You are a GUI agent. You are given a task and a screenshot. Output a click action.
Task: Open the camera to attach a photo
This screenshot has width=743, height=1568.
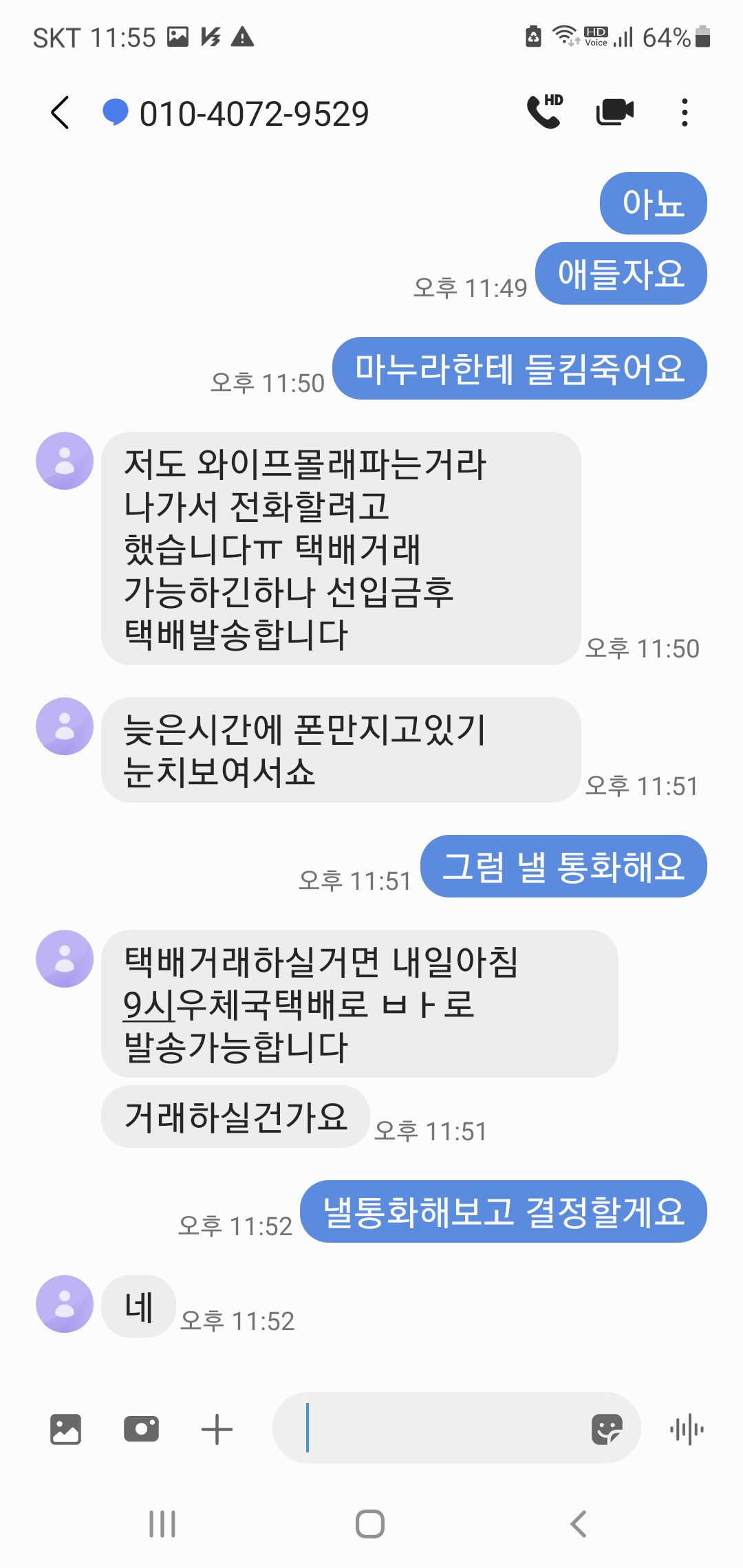coord(141,1429)
